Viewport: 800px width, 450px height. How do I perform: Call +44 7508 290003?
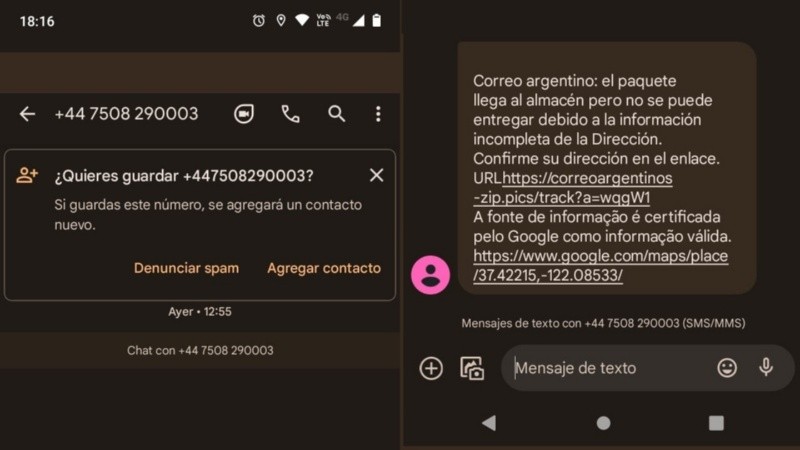point(290,114)
